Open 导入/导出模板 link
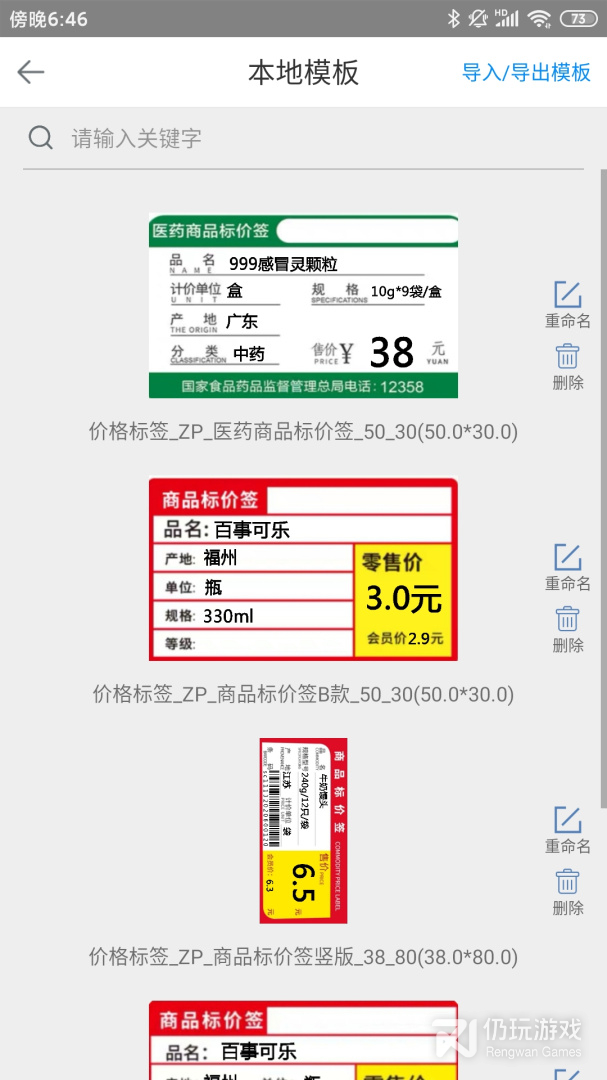Screen dimensions: 607x1080 tap(526, 72)
